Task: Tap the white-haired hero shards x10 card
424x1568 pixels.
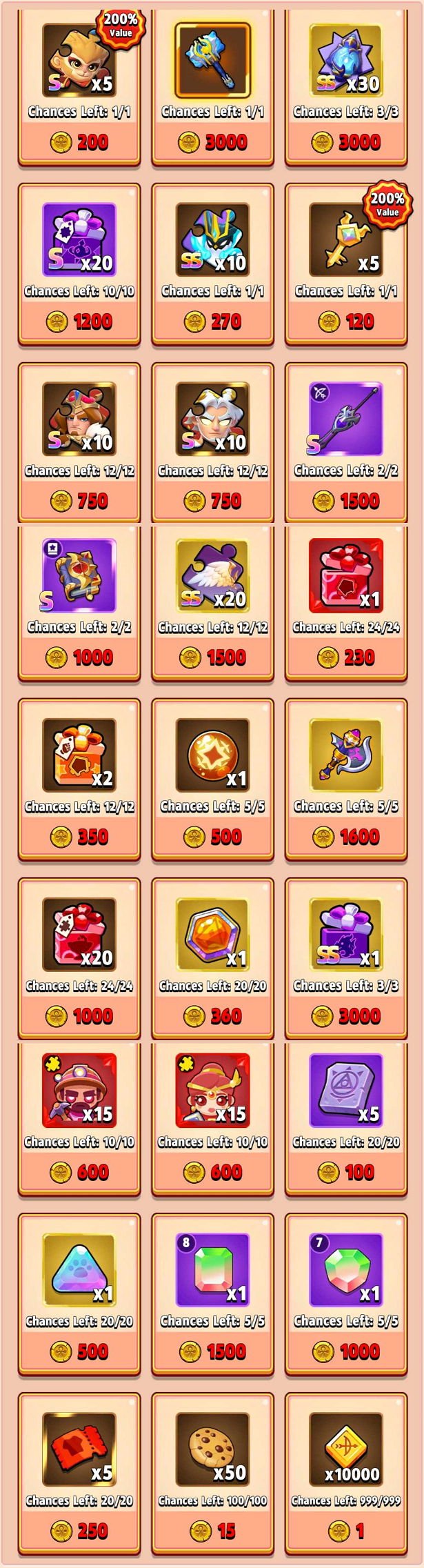Action: (x=212, y=445)
